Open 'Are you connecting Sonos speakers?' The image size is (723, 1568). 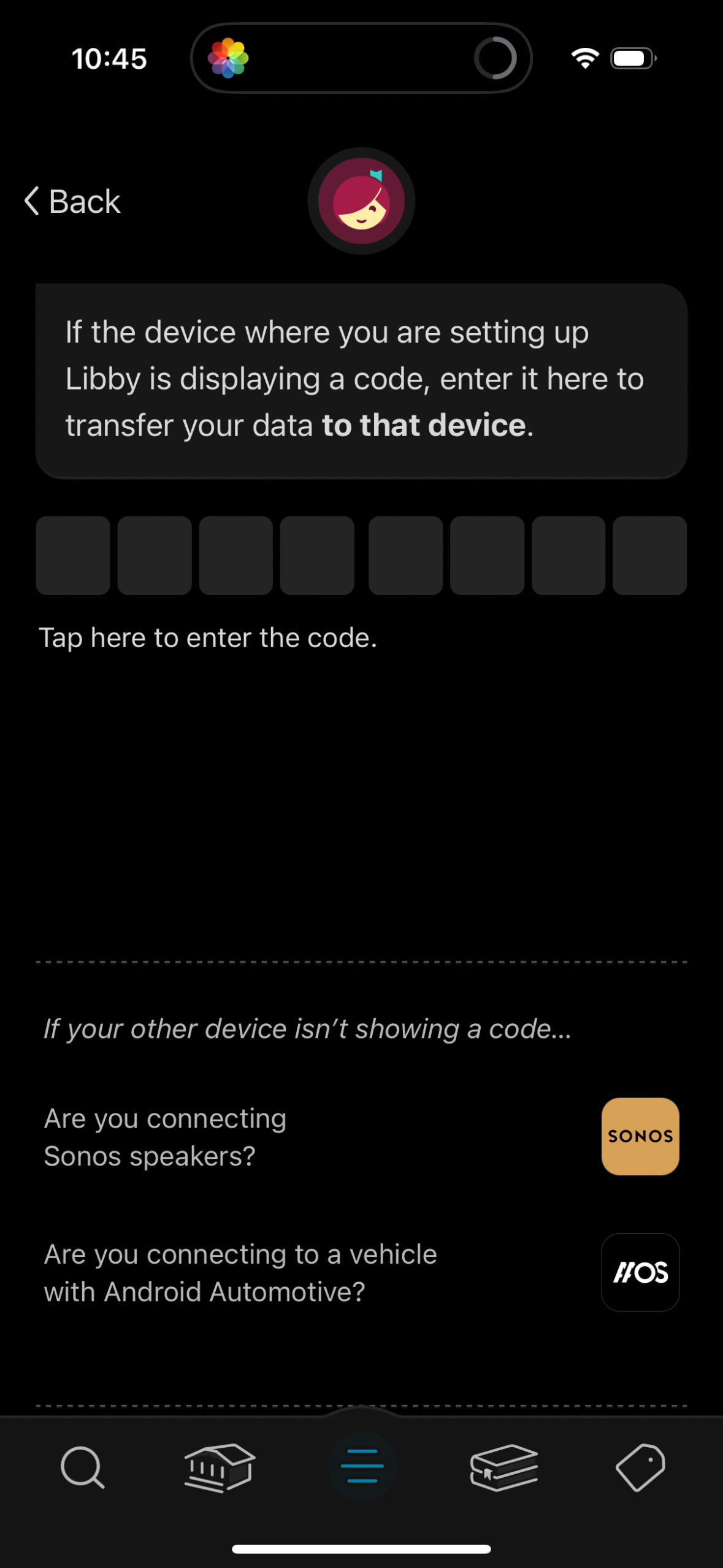click(166, 1136)
